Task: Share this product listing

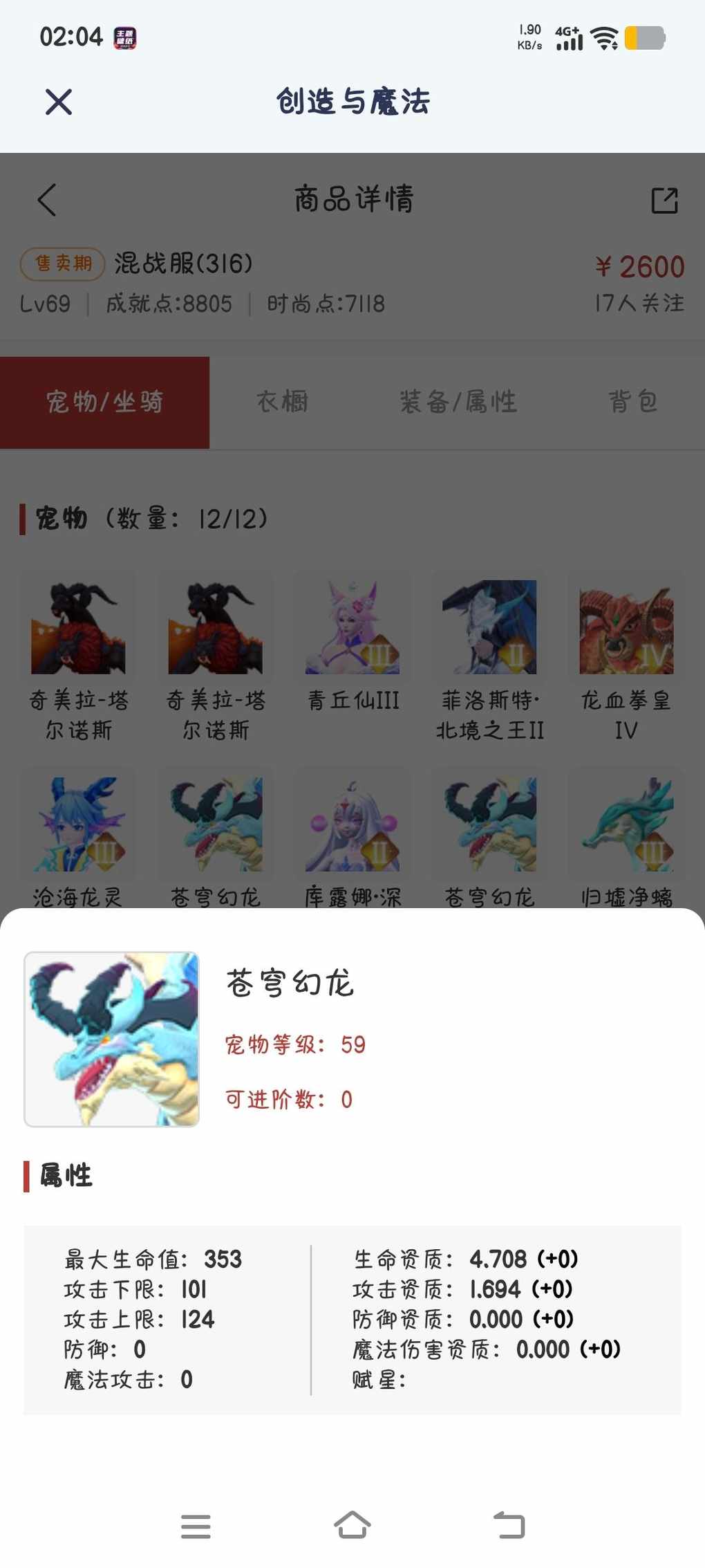Action: [x=664, y=201]
